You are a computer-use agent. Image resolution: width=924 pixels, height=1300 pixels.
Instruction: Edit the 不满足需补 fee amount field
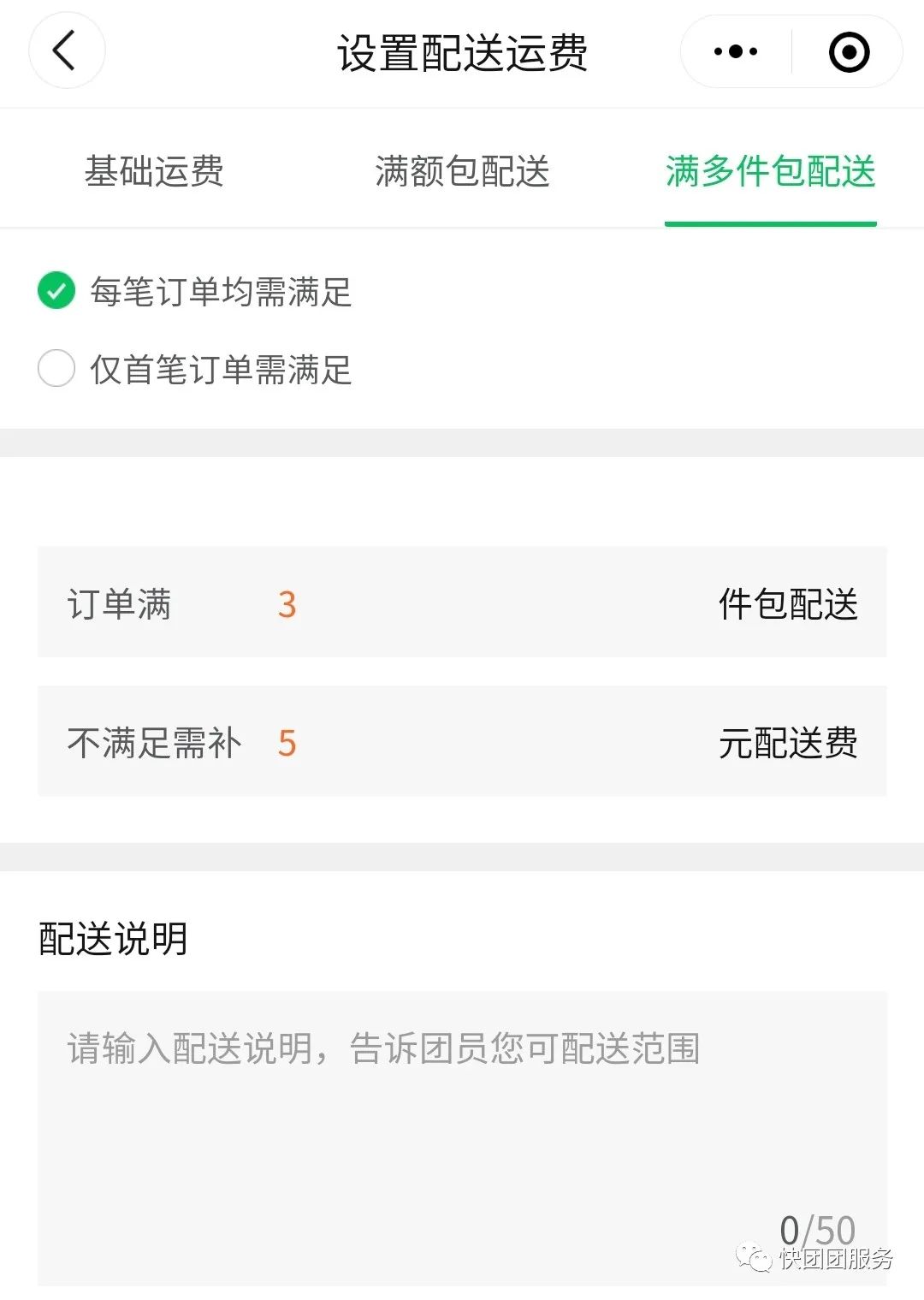[x=479, y=742]
